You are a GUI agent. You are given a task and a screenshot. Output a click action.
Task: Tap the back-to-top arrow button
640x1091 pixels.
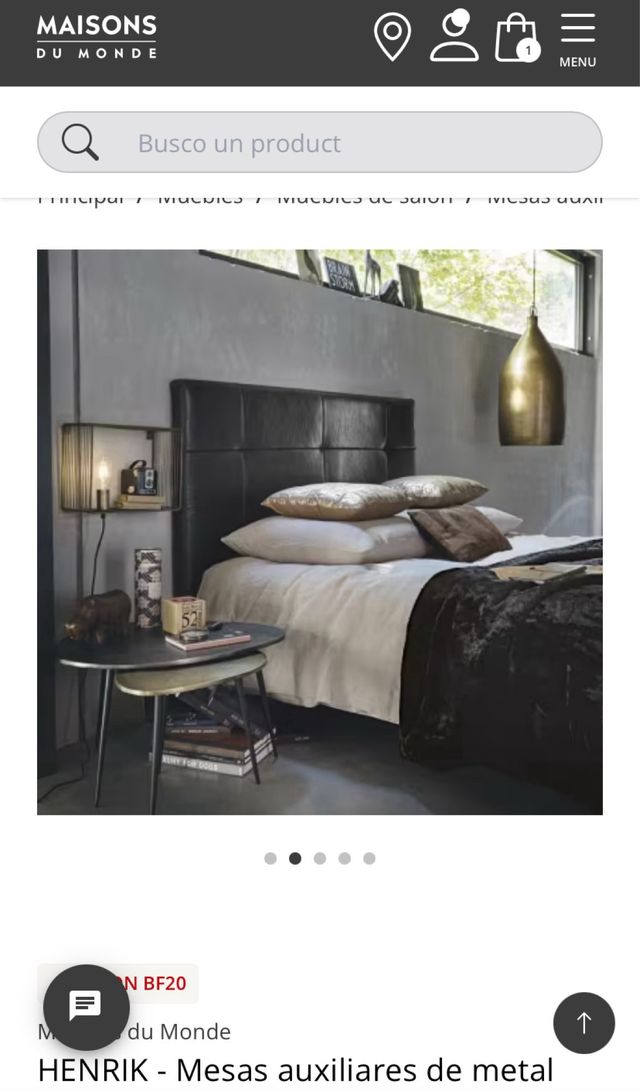(x=584, y=1022)
